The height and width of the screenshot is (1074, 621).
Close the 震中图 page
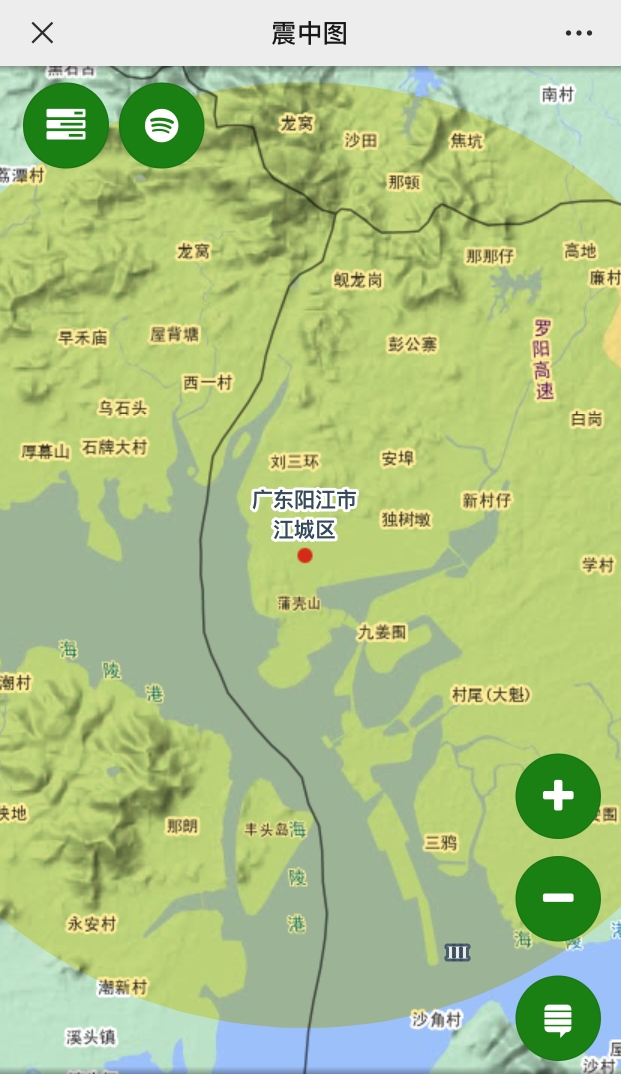coord(42,33)
